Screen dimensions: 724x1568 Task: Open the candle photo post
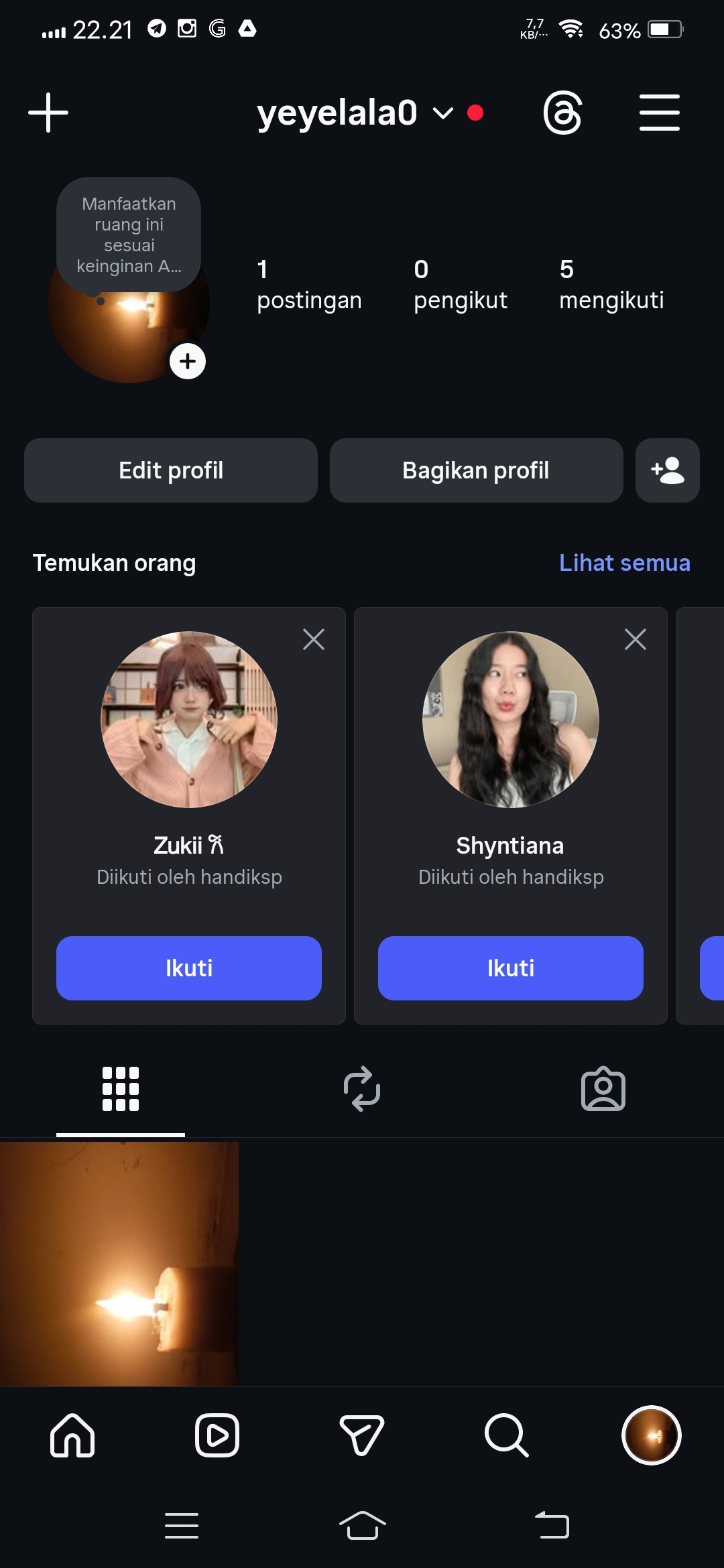[x=119, y=1263]
